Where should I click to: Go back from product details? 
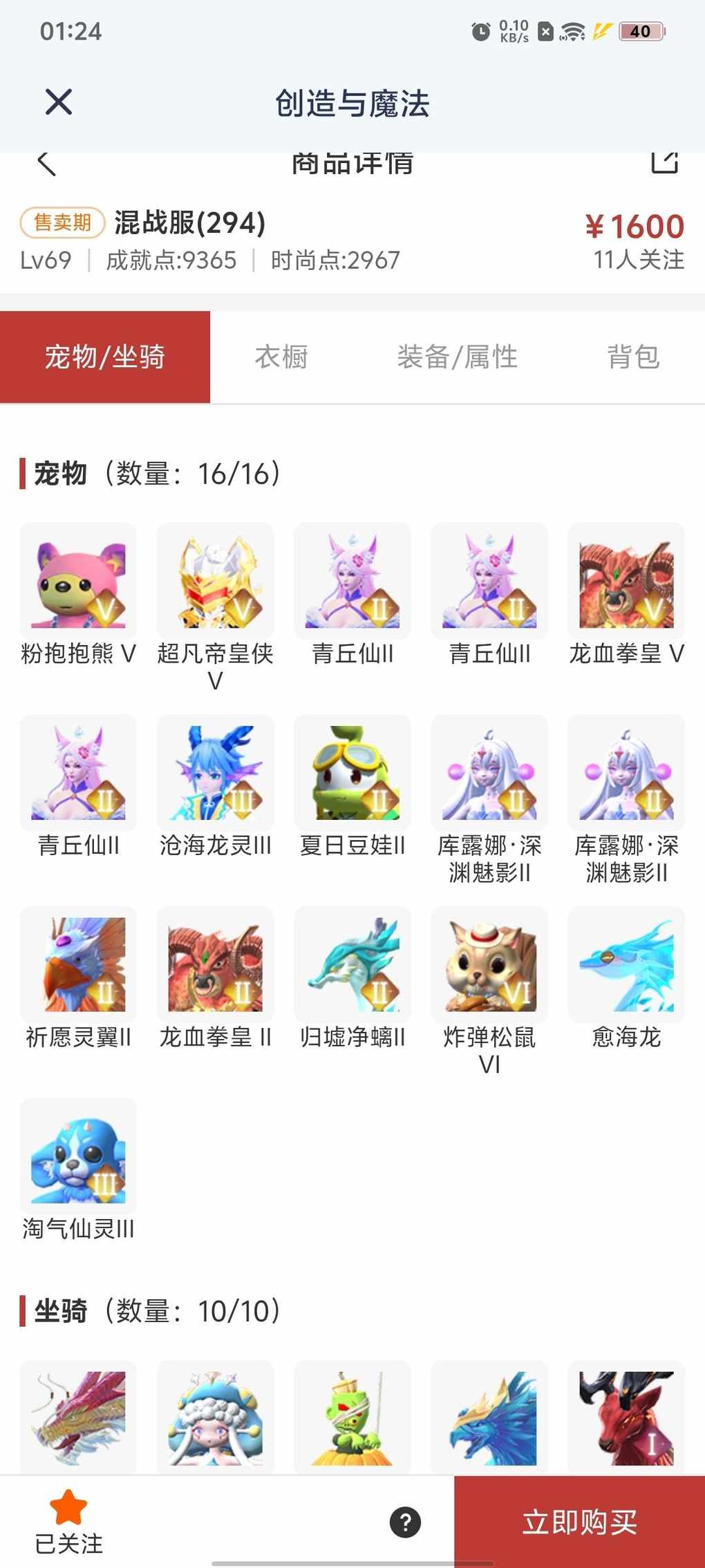click(x=46, y=164)
